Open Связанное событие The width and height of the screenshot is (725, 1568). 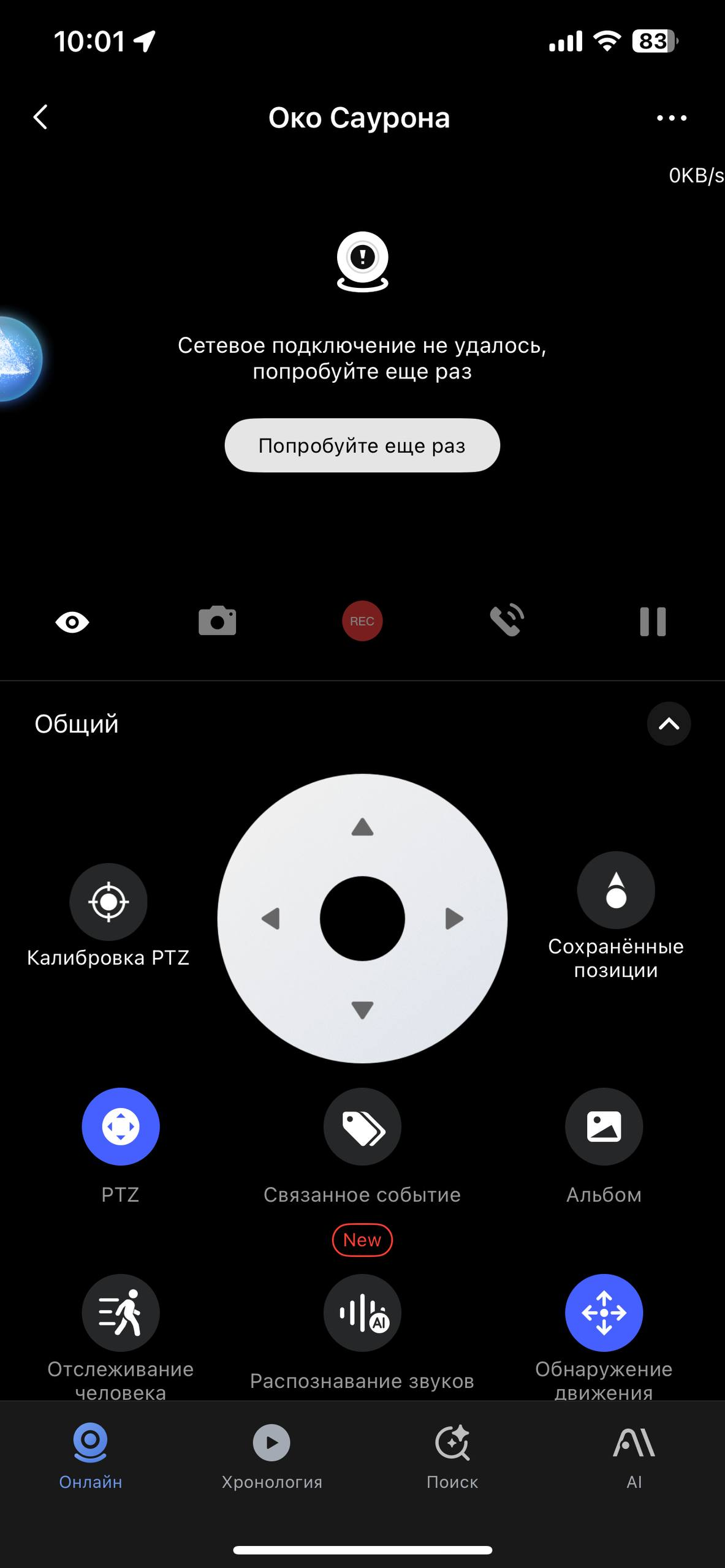point(362,1127)
